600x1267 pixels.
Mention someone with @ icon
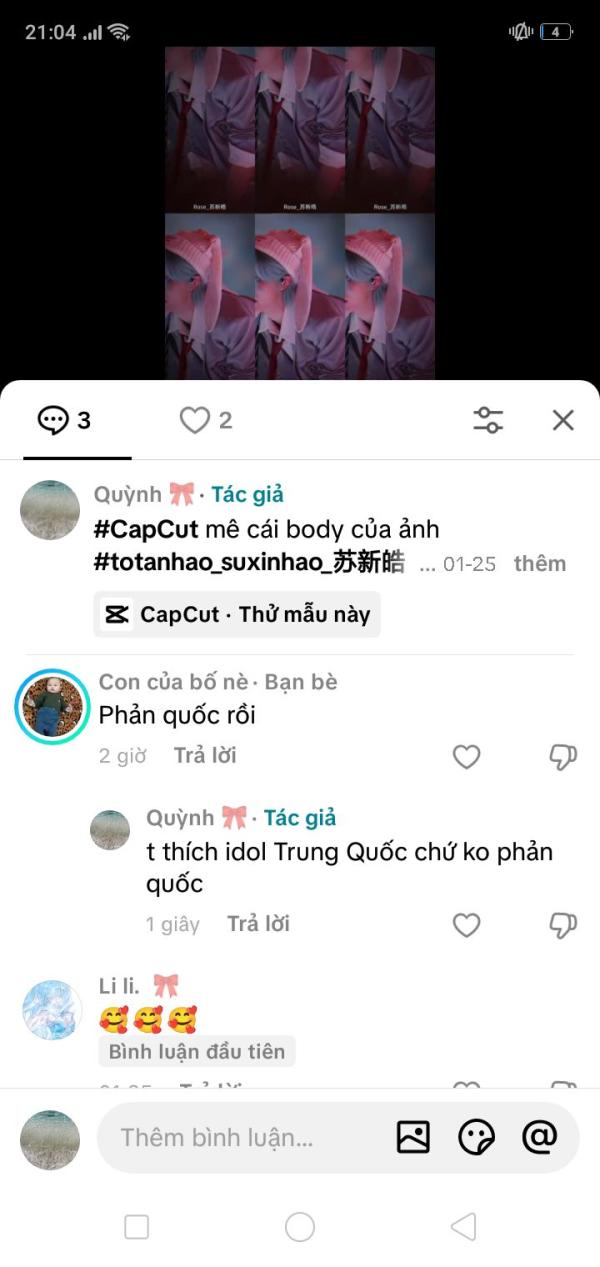point(539,1137)
